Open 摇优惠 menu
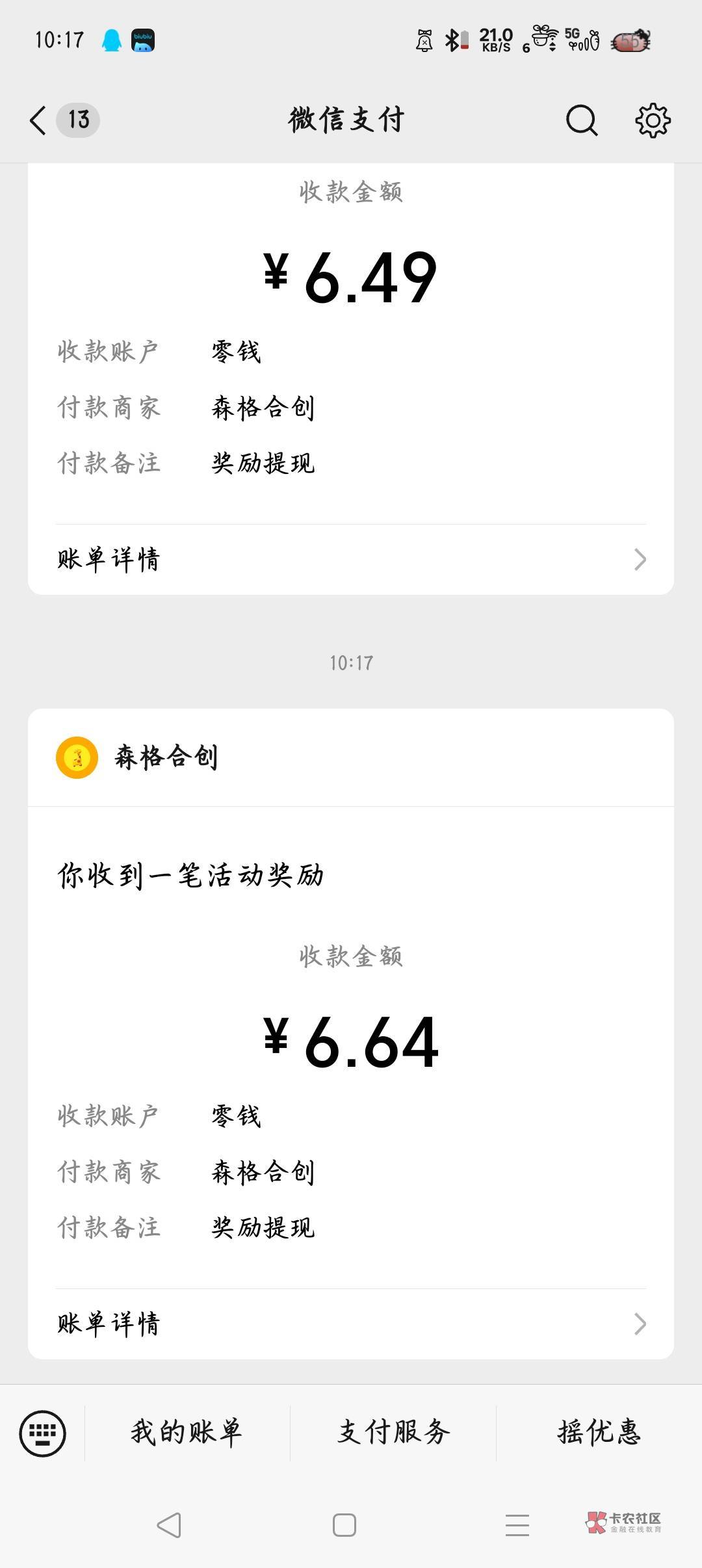The height and width of the screenshot is (1568, 702). pyautogui.click(x=599, y=1433)
